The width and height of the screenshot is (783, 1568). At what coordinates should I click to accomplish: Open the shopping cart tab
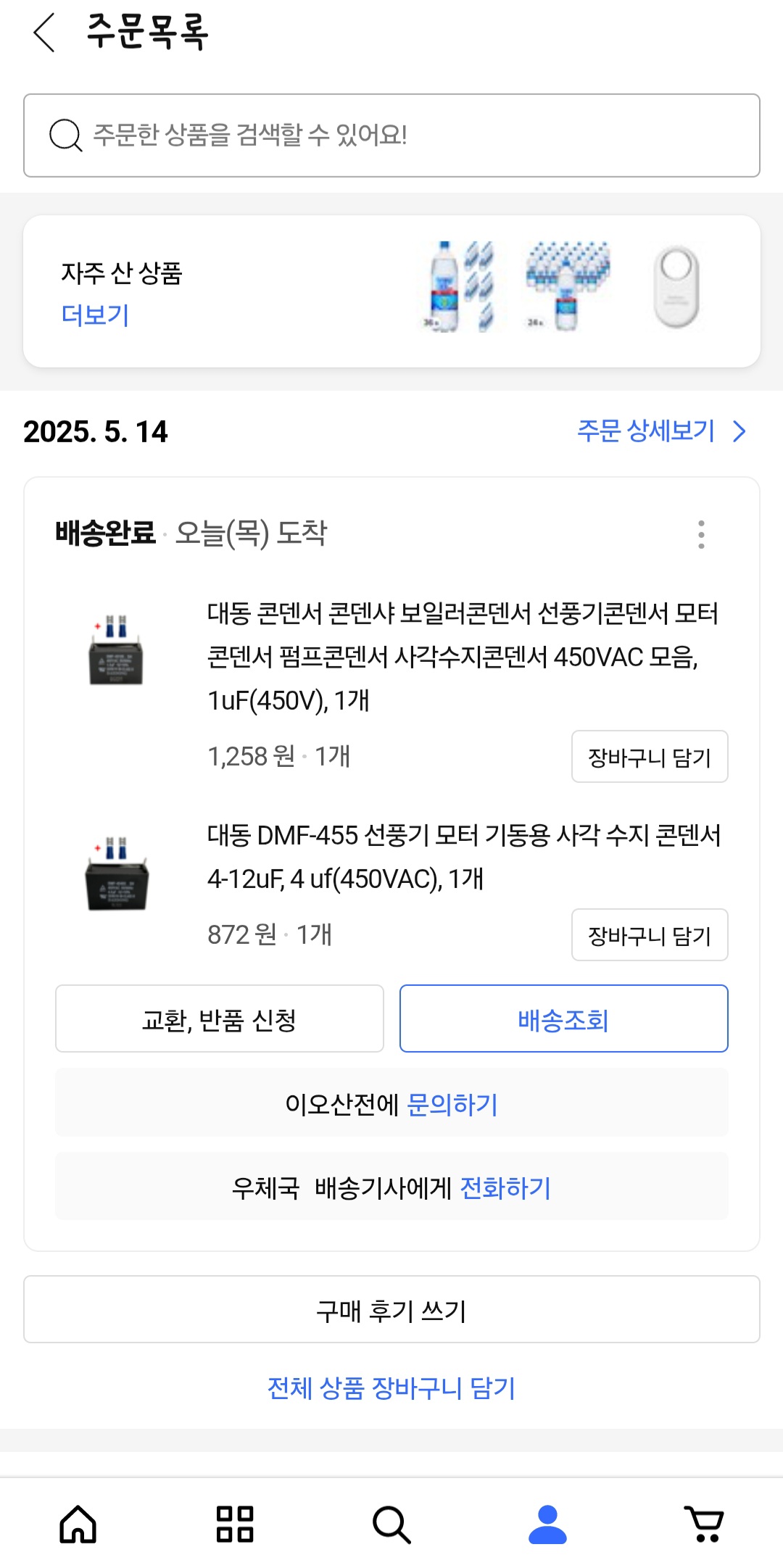(705, 1524)
